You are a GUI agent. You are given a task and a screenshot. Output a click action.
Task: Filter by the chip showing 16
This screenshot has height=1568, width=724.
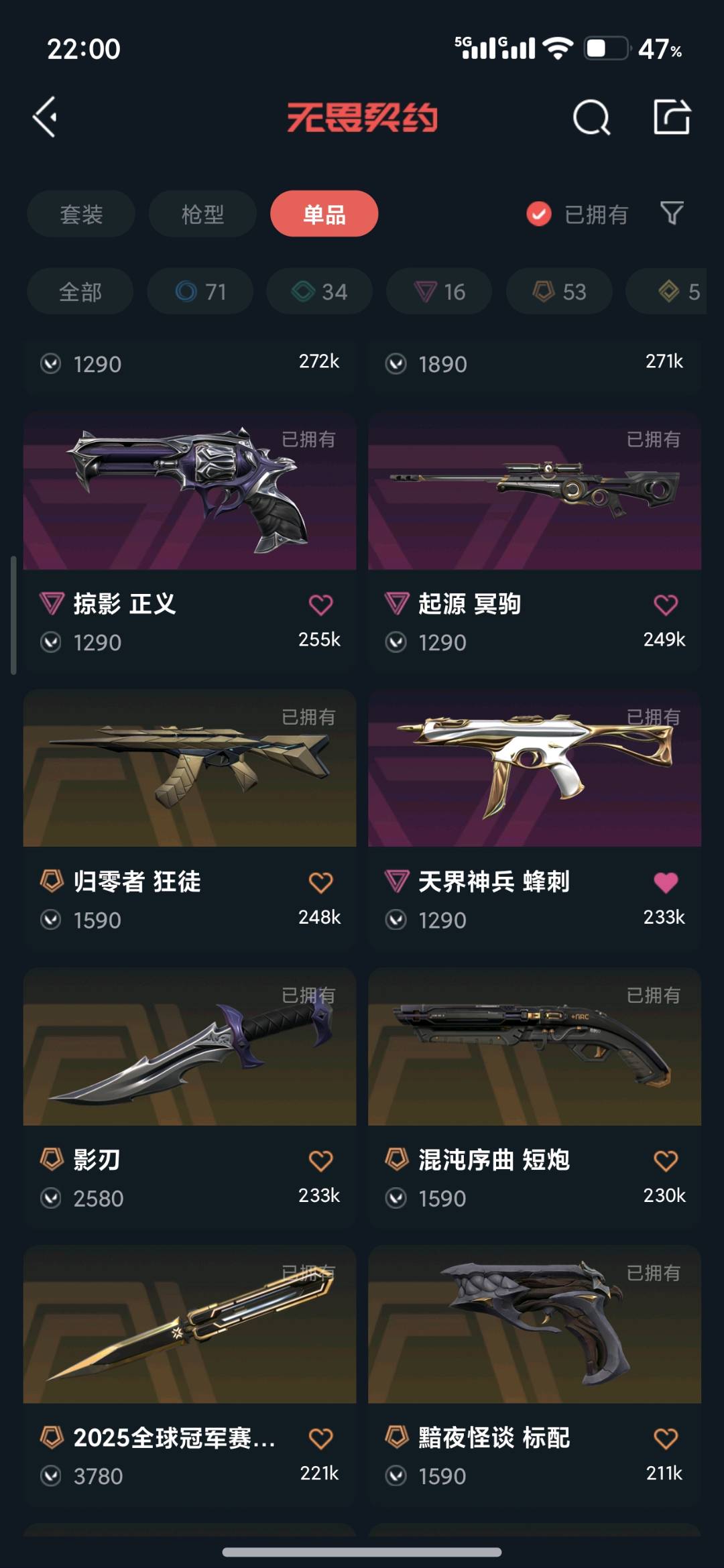point(439,292)
